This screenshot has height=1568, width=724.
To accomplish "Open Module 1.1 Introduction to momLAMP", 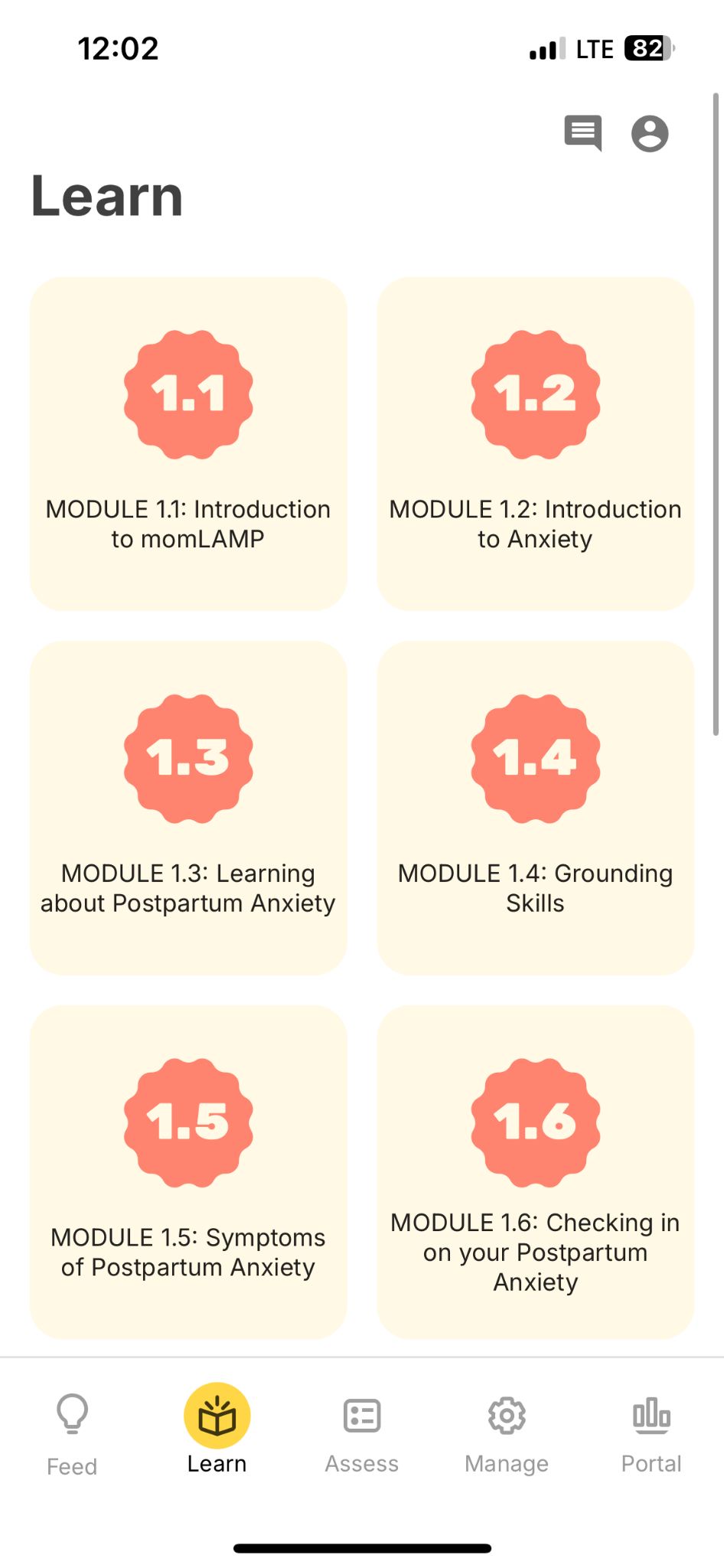I will click(188, 444).
